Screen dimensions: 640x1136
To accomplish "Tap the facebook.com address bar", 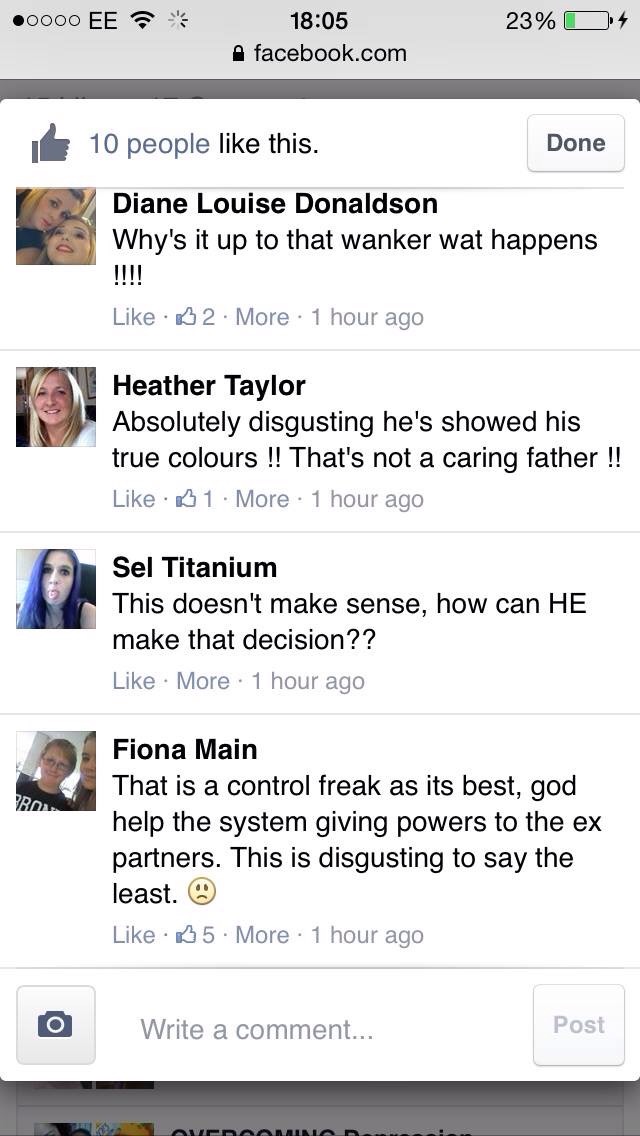I will (x=320, y=53).
